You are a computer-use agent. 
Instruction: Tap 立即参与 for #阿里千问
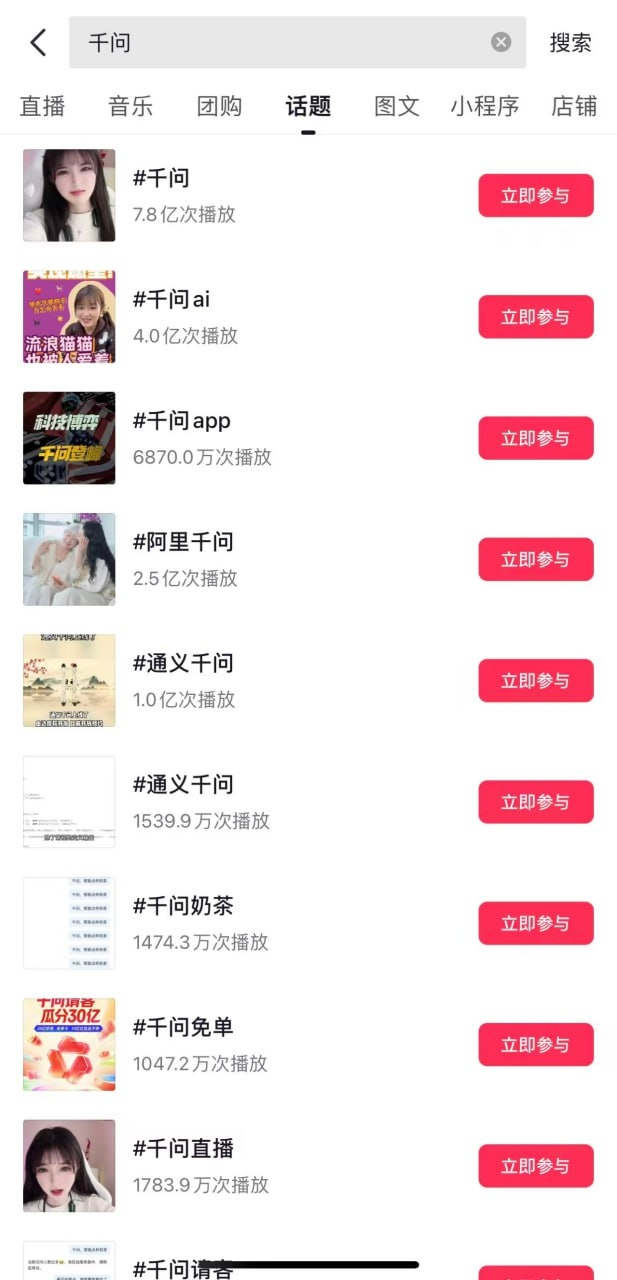point(535,559)
